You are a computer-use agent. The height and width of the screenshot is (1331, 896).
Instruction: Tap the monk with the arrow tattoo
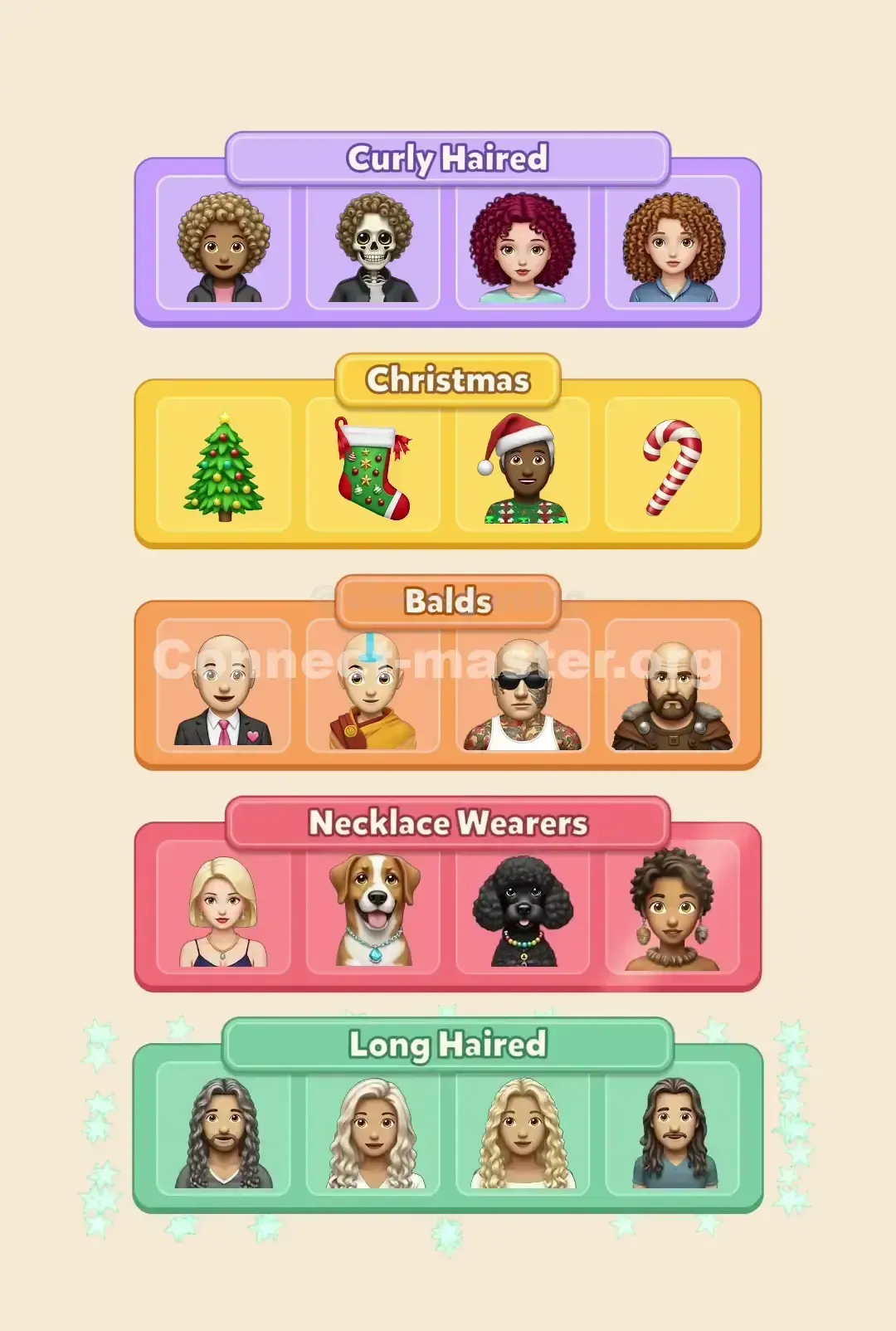[x=372, y=687]
